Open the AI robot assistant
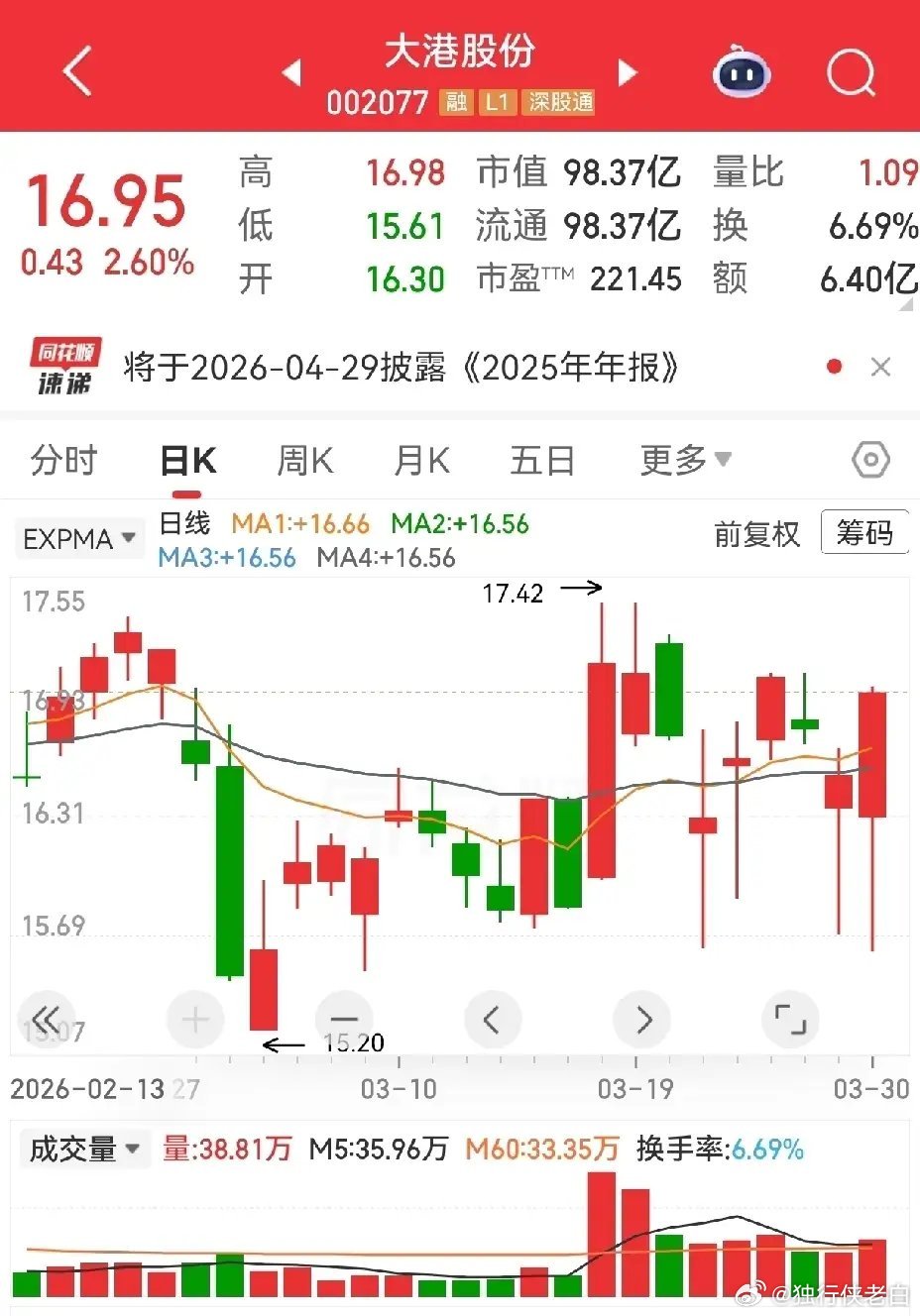Image resolution: width=920 pixels, height=1316 pixels. [x=743, y=71]
